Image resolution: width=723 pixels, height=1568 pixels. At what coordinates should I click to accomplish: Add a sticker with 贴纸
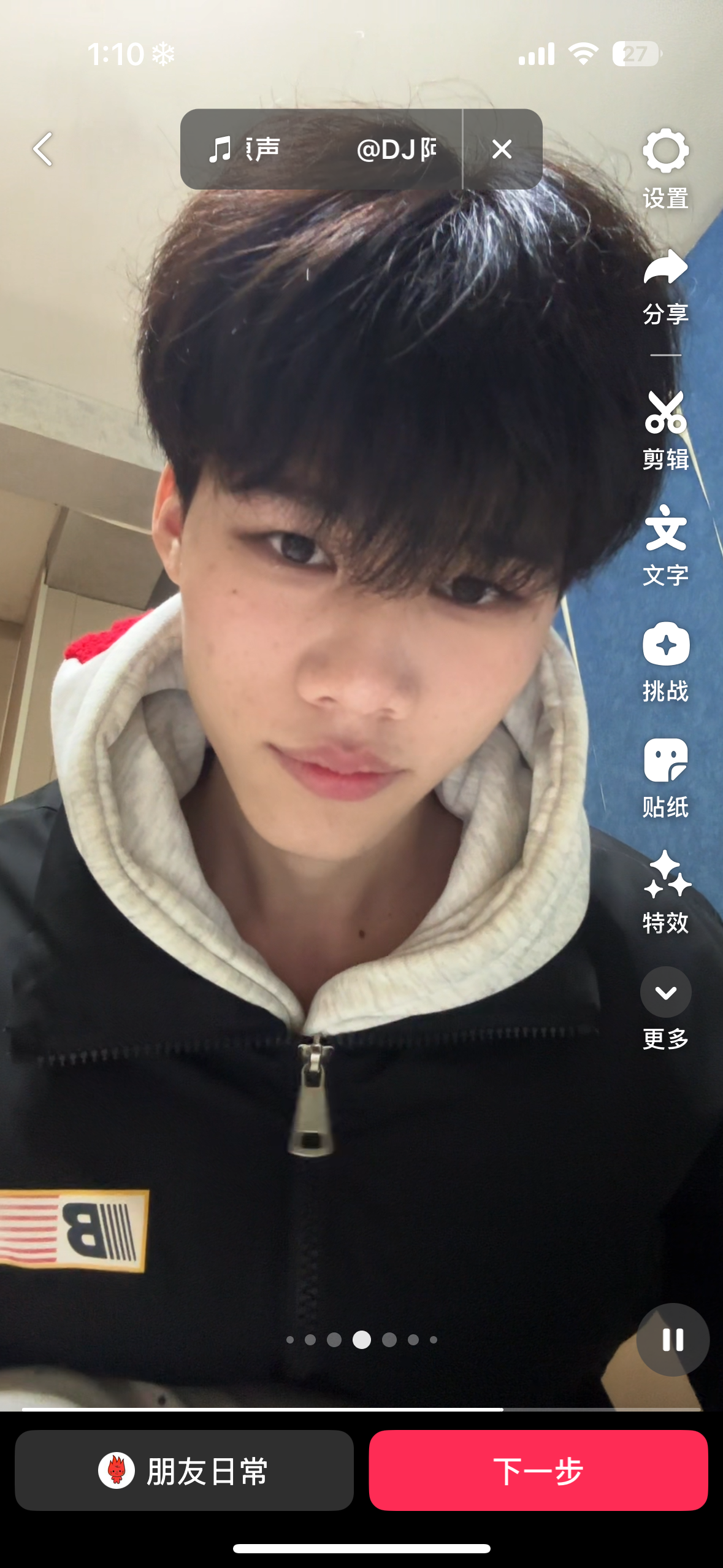pyautogui.click(x=665, y=777)
